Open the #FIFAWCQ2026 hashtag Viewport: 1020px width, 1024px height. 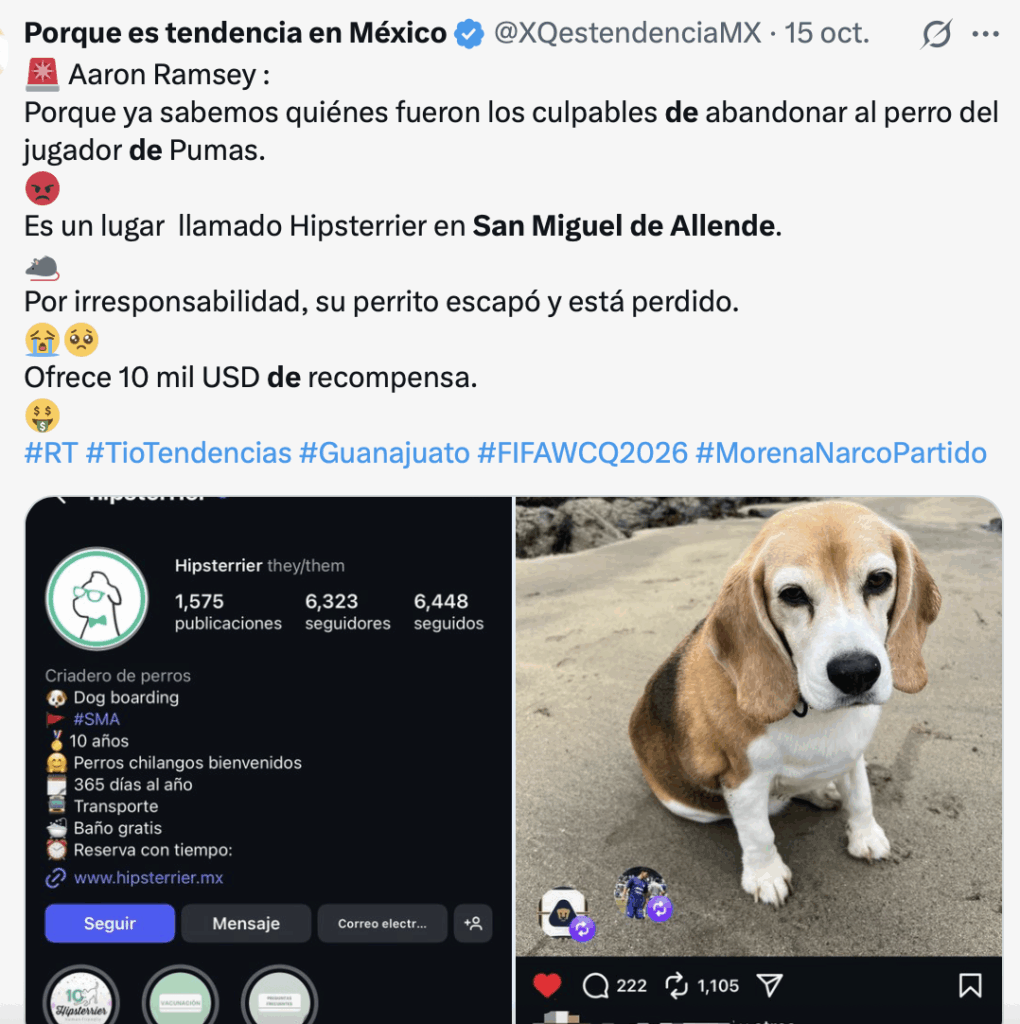pyautogui.click(x=583, y=453)
